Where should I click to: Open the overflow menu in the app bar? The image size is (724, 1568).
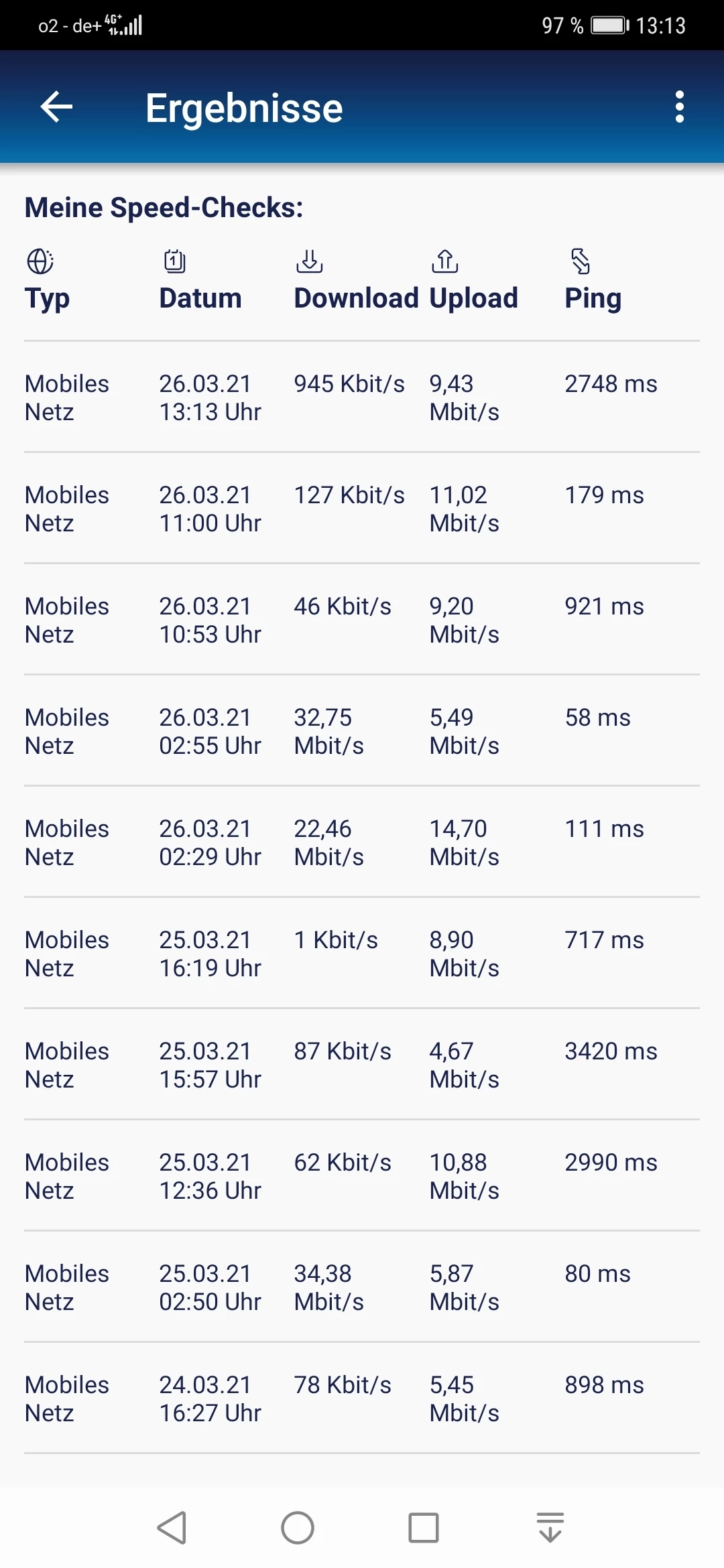[679, 107]
